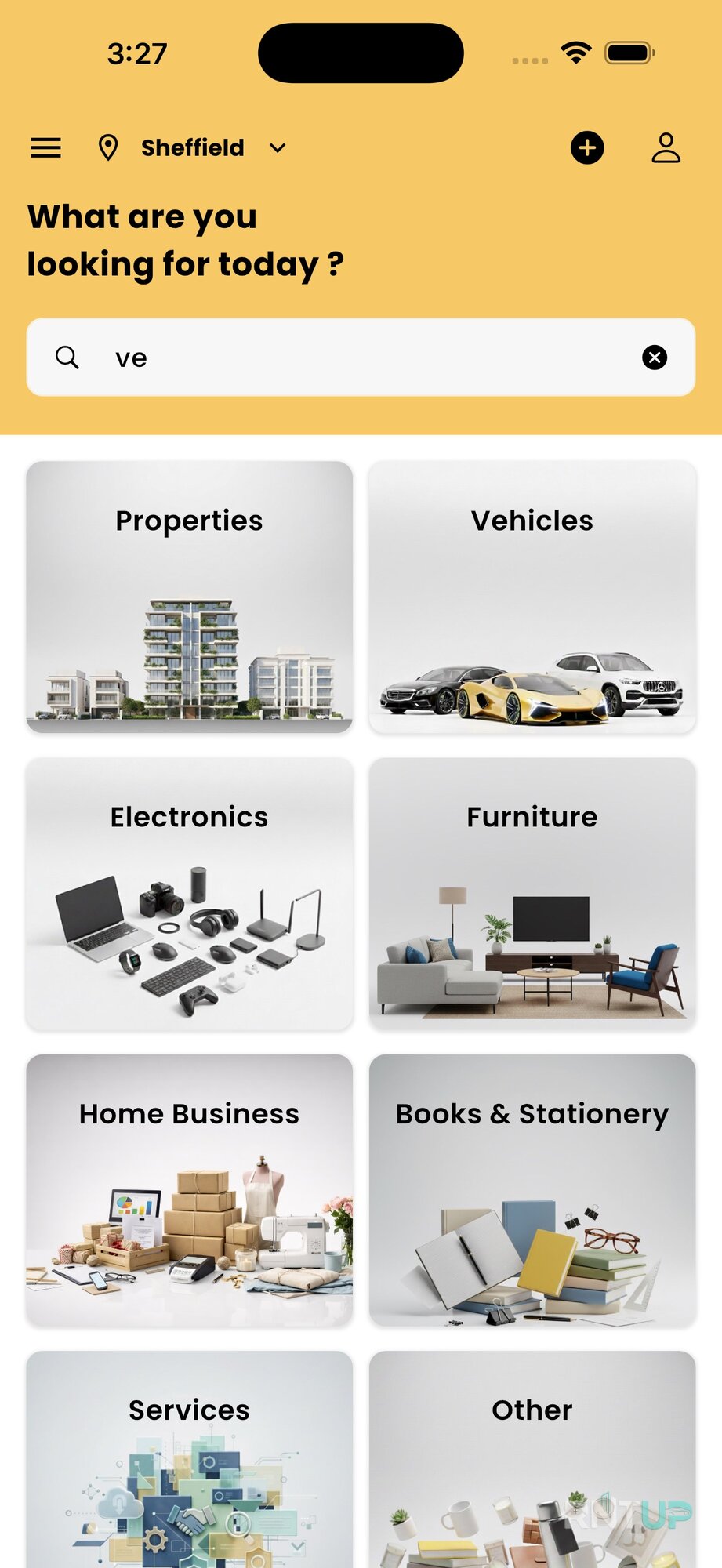Clear the search text with the X

coord(655,358)
